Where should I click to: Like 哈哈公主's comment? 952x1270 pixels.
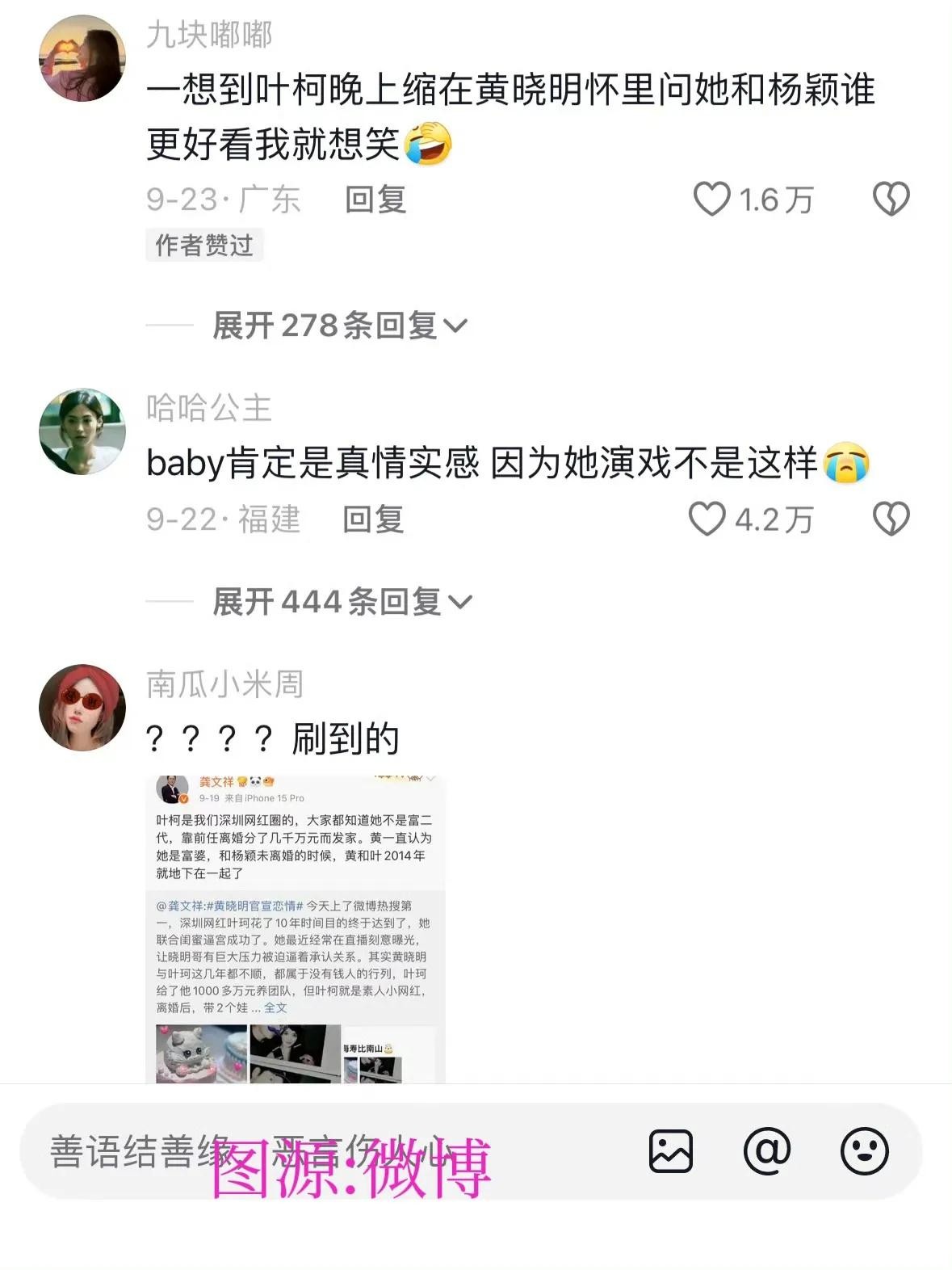click(x=707, y=519)
